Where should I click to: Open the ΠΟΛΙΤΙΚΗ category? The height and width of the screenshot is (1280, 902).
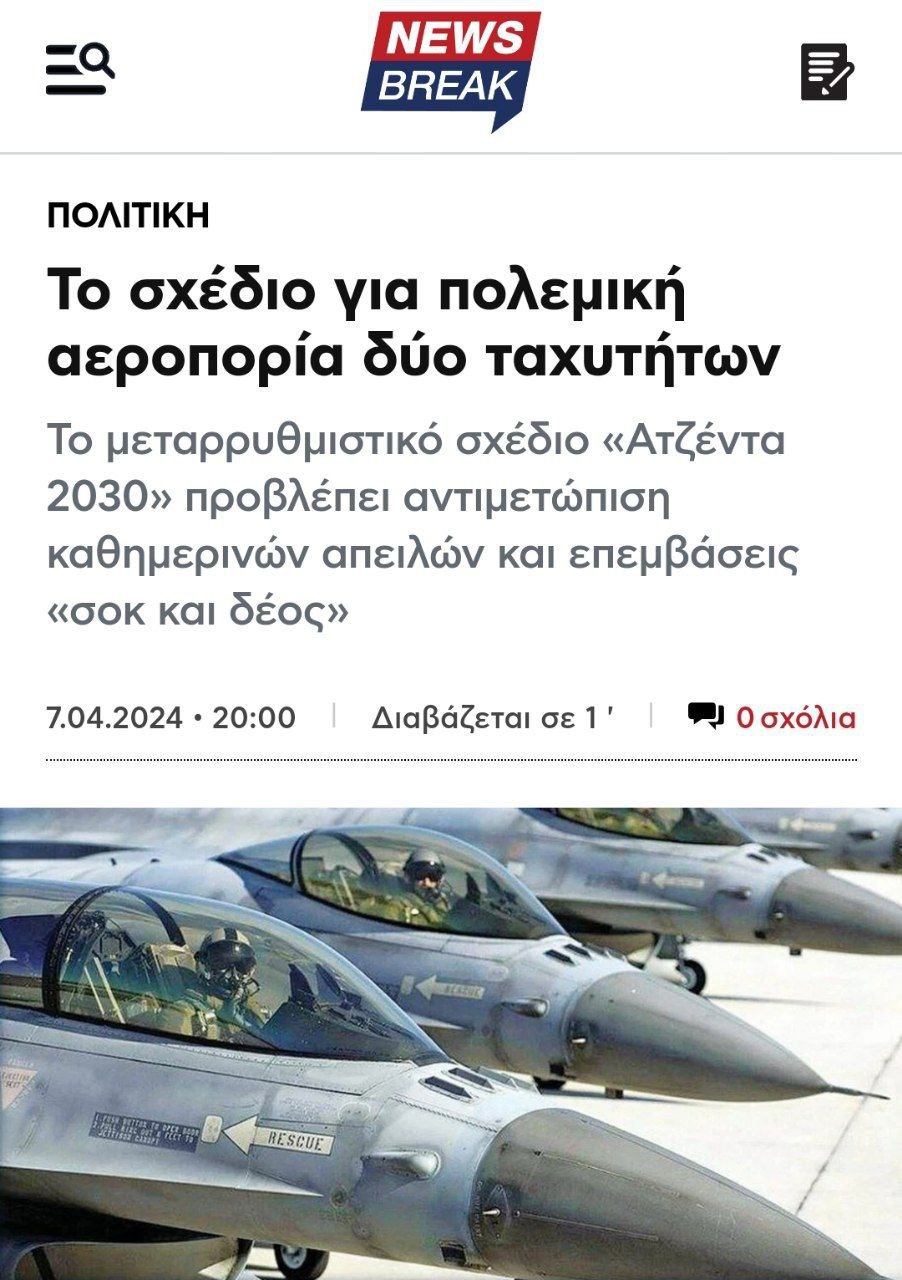pyautogui.click(x=128, y=215)
